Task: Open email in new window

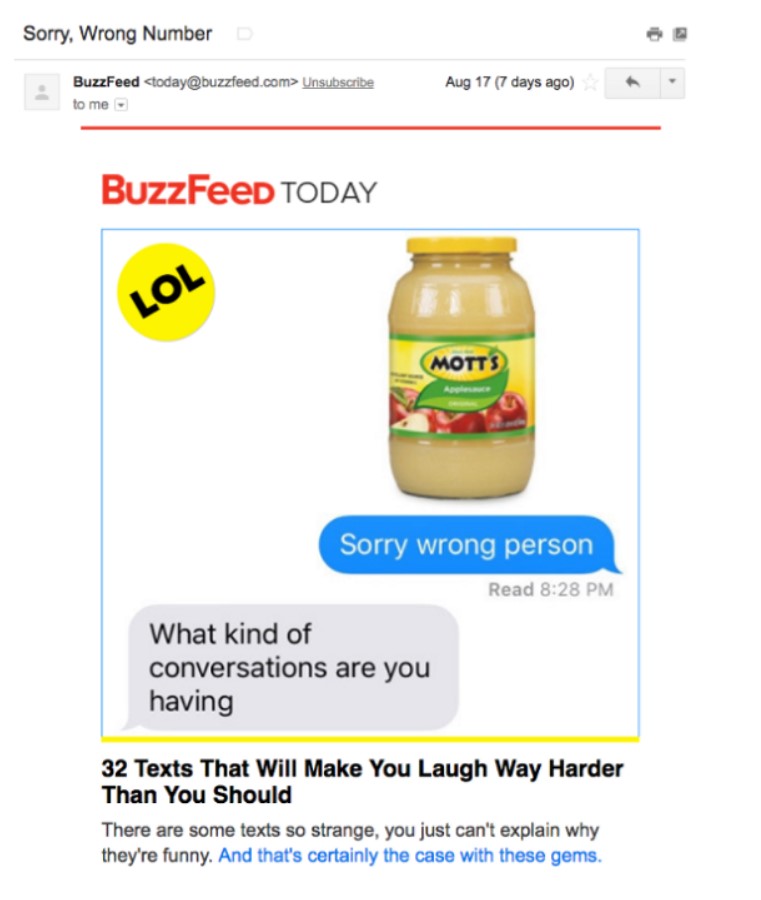Action: pos(680,34)
